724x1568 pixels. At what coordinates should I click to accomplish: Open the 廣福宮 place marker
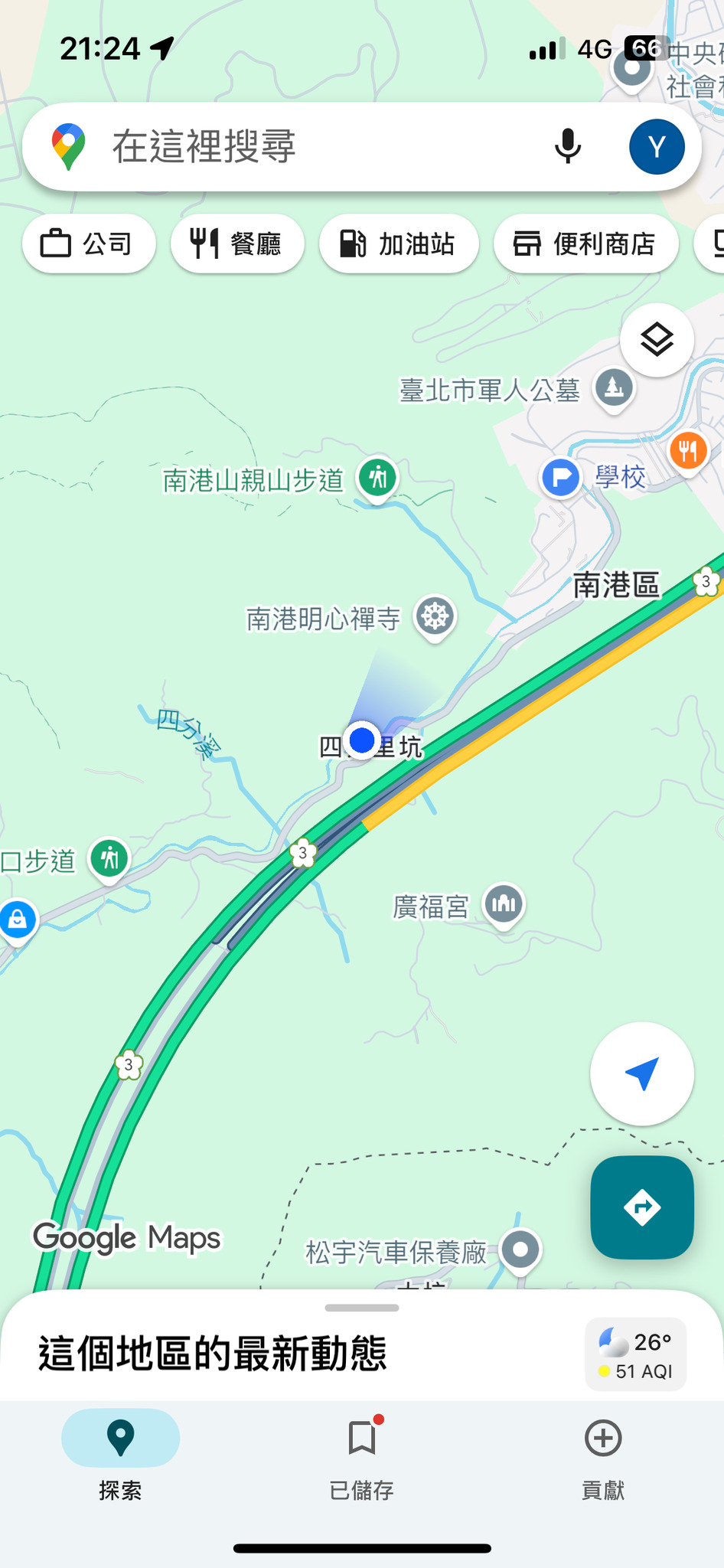(x=503, y=904)
